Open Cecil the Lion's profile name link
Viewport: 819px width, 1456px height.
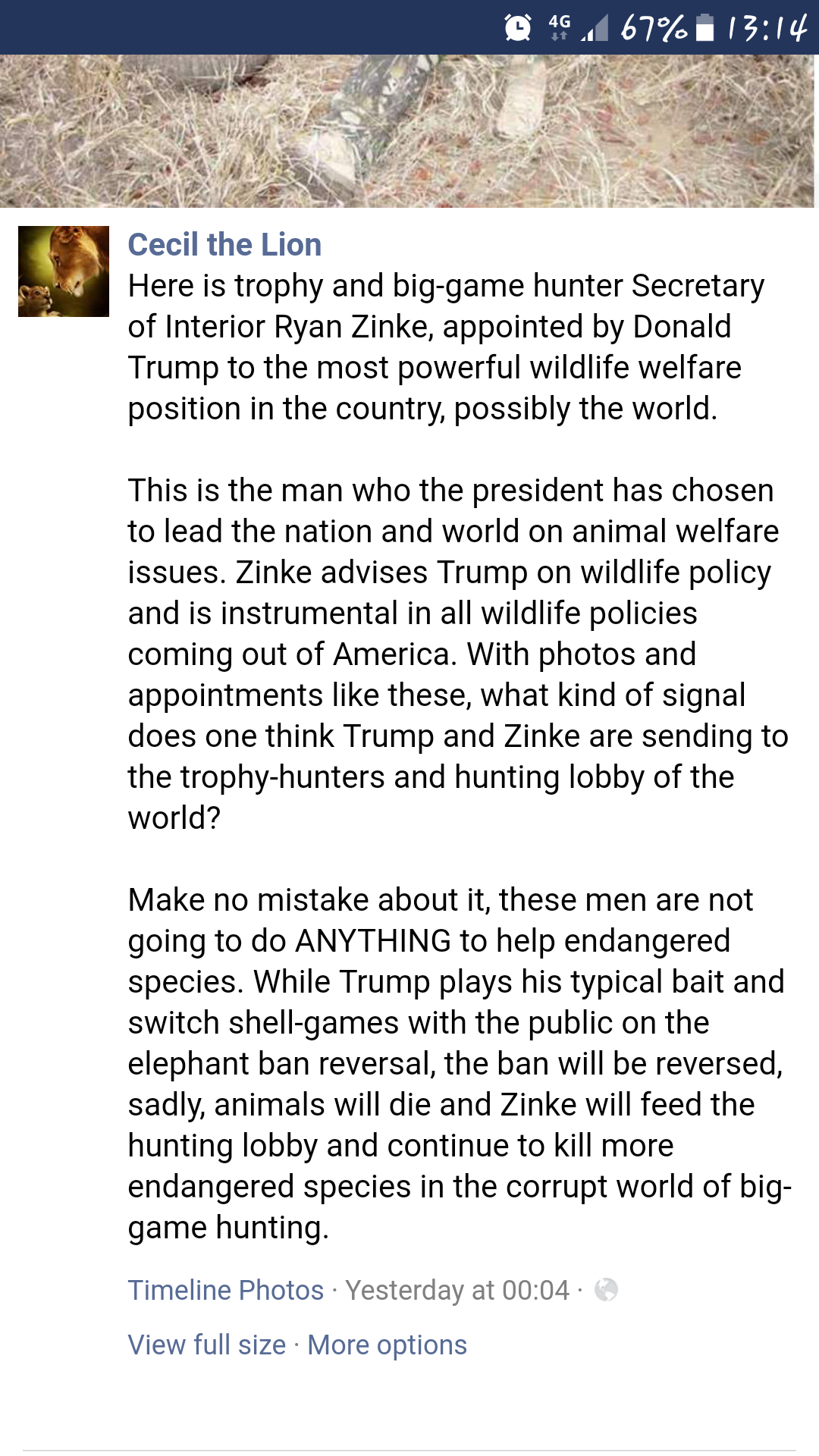(224, 245)
